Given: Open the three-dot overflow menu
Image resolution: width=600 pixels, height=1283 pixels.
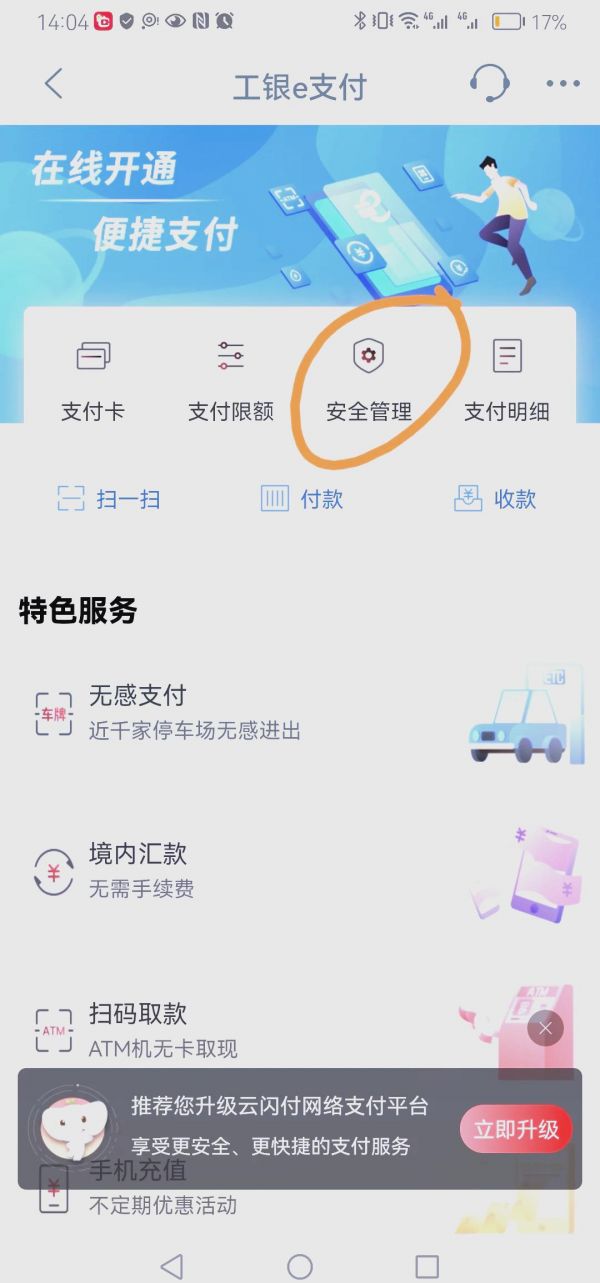Looking at the screenshot, I should coord(562,85).
